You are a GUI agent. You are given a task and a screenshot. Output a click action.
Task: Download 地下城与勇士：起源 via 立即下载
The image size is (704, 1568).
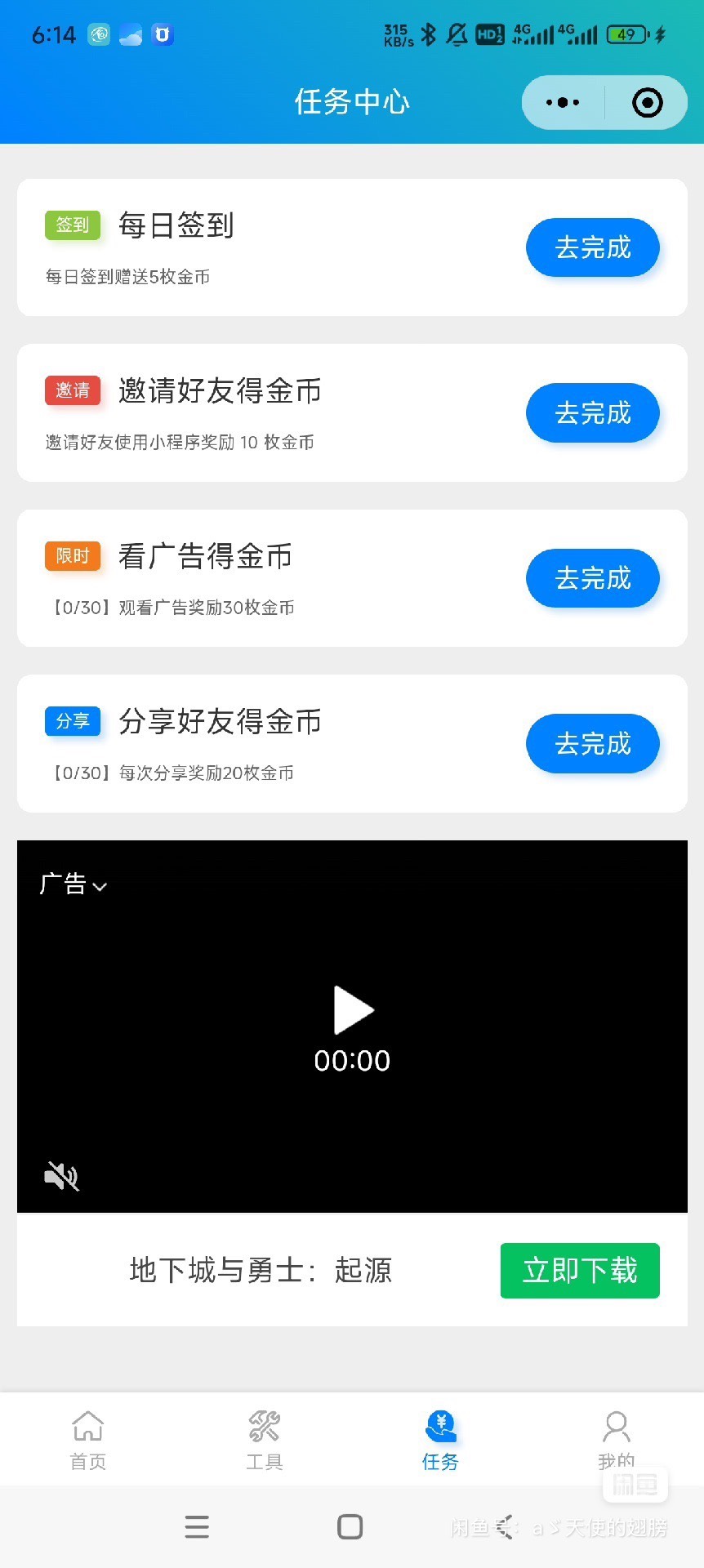(x=579, y=1271)
